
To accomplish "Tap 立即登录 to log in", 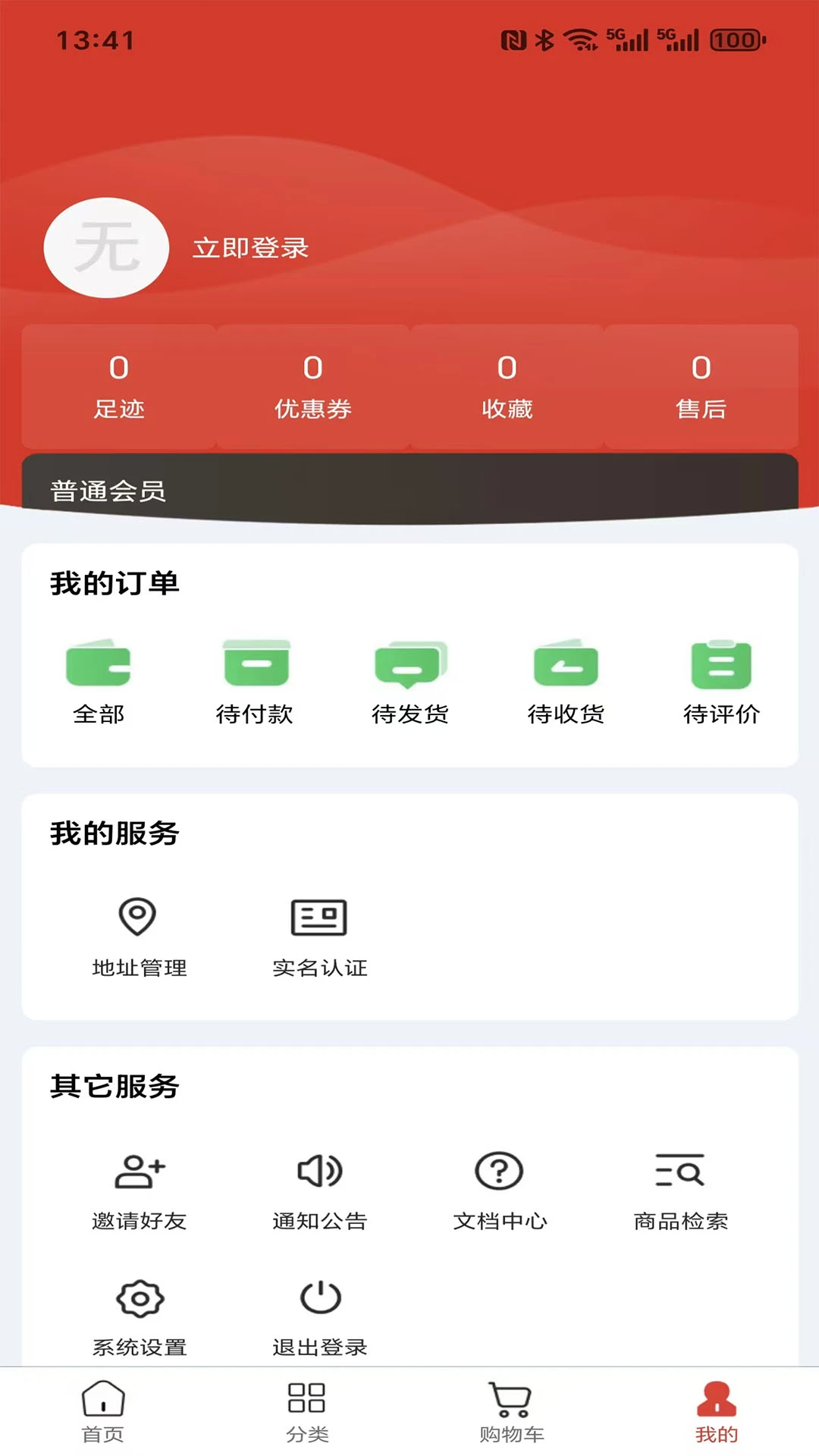I will [x=250, y=248].
